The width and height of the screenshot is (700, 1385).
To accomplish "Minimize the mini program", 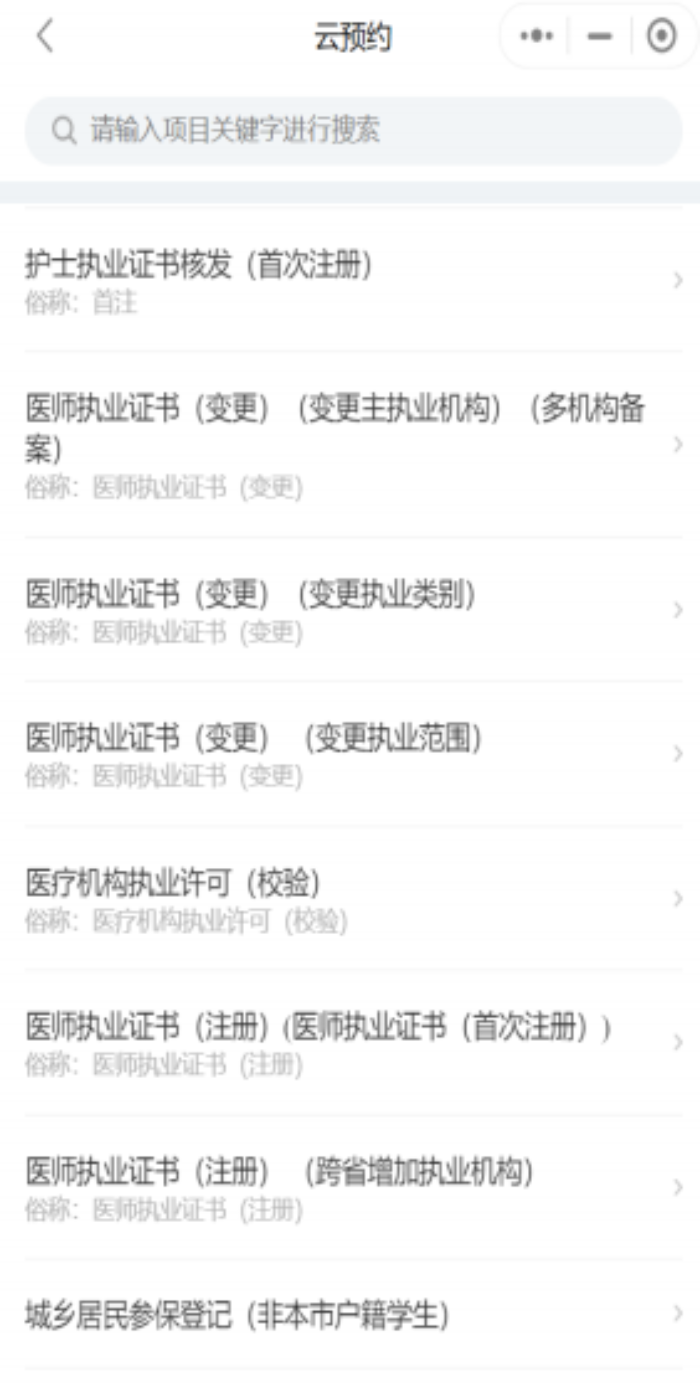I will (x=599, y=37).
